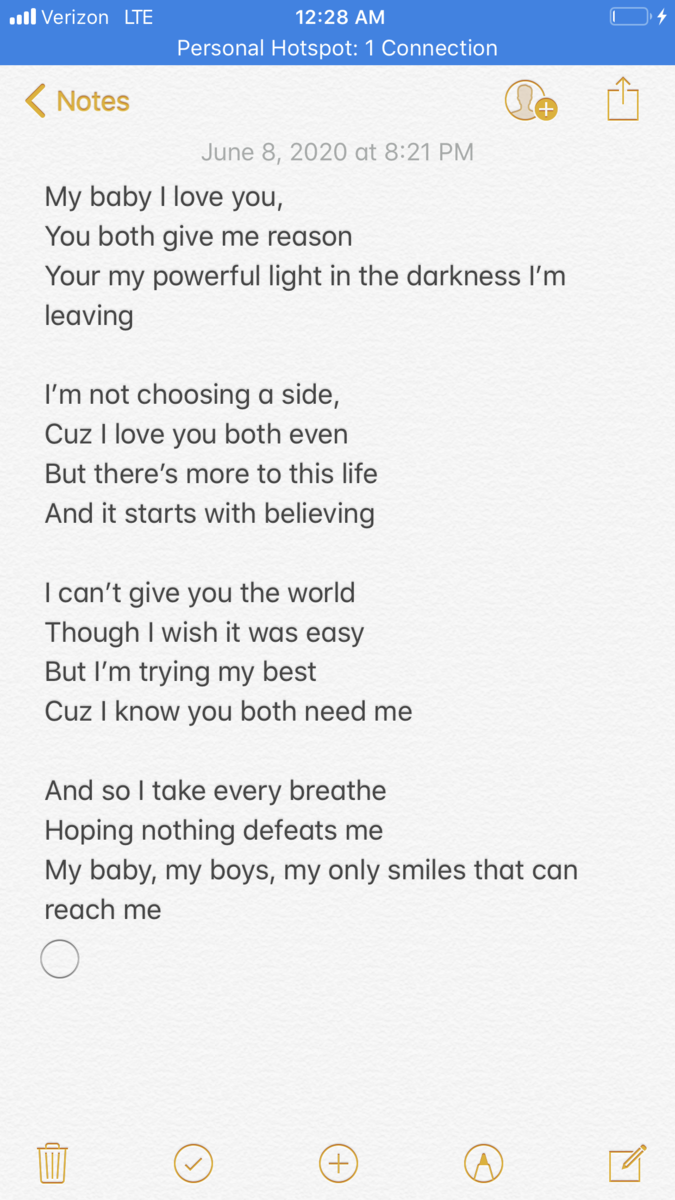This screenshot has width=675, height=1200.
Task: Open the share sheet for this note
Action: [x=622, y=99]
